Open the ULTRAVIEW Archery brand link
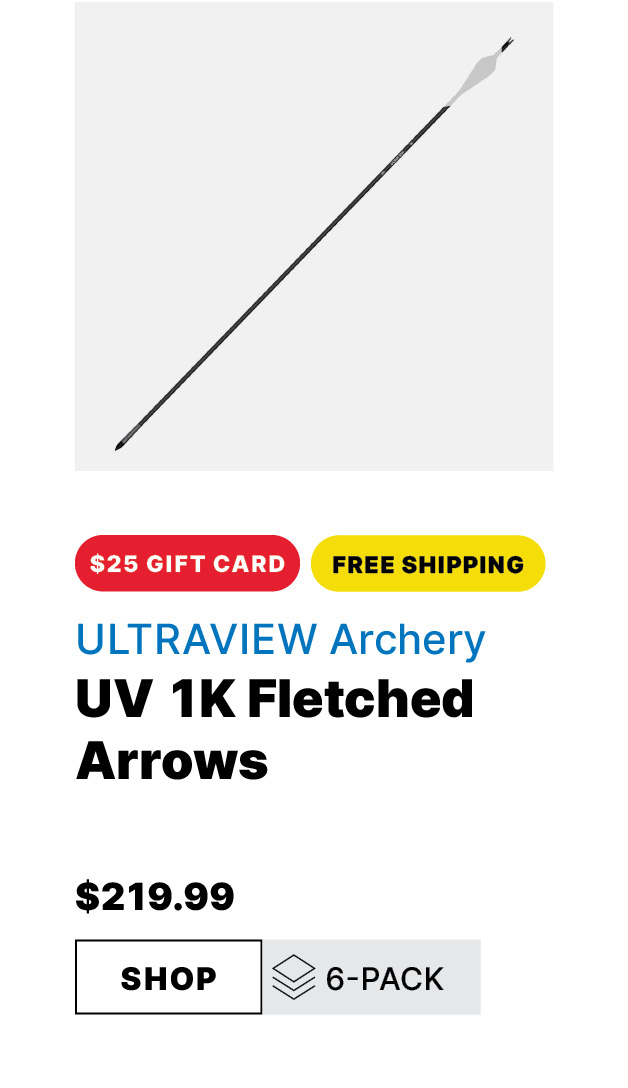 280,640
